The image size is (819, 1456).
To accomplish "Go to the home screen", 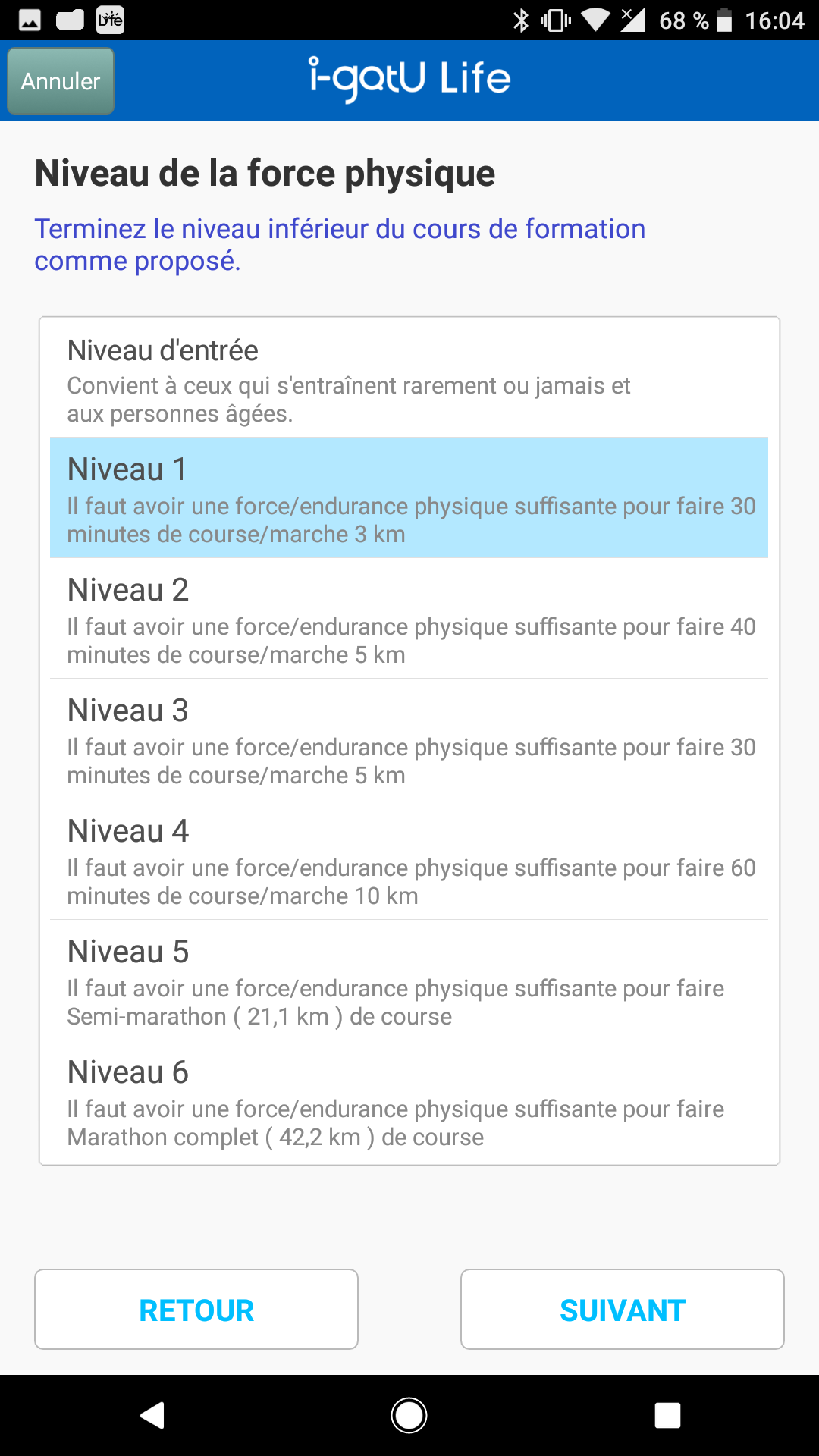I will (409, 1415).
